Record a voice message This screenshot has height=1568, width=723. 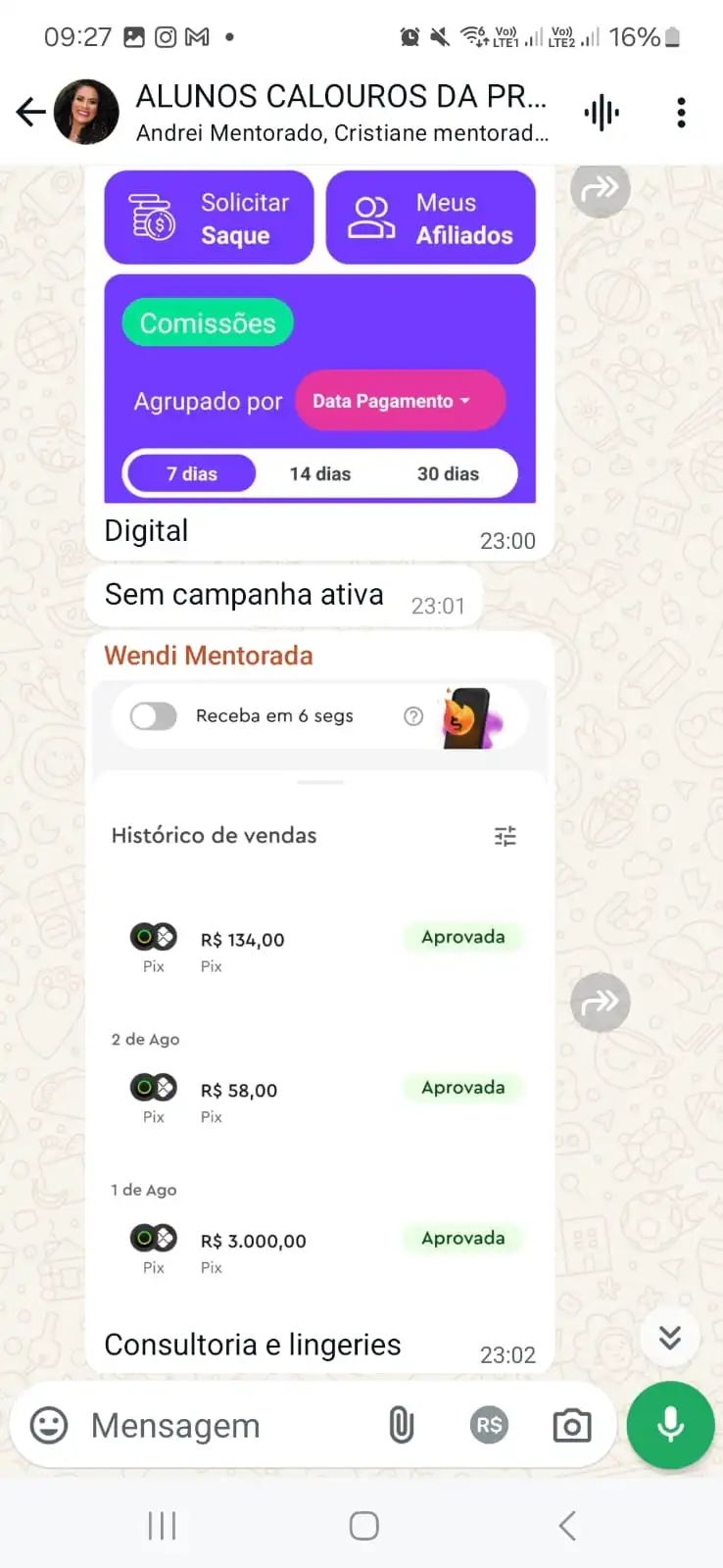(671, 1425)
